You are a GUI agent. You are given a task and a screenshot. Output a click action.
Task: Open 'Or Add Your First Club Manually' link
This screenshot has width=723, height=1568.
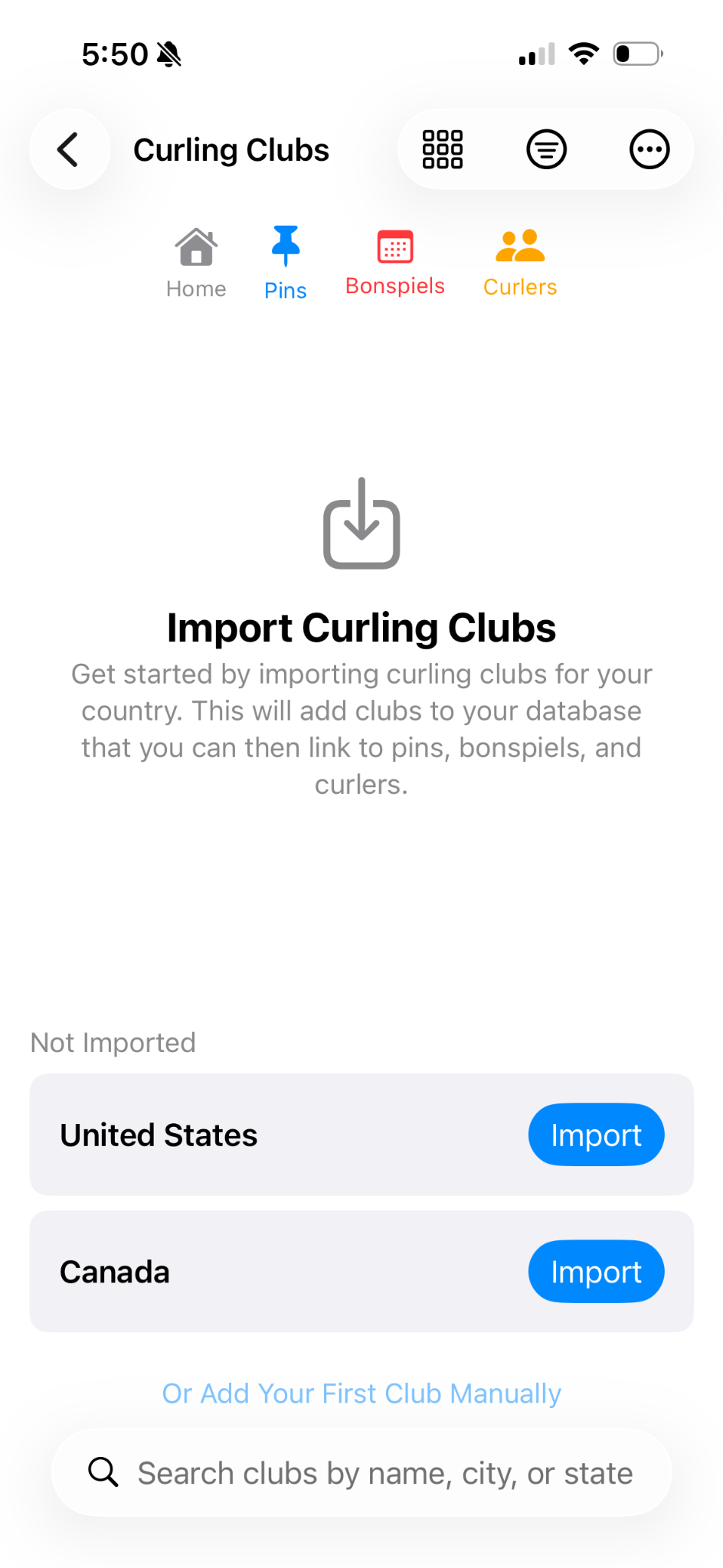pos(361,1393)
